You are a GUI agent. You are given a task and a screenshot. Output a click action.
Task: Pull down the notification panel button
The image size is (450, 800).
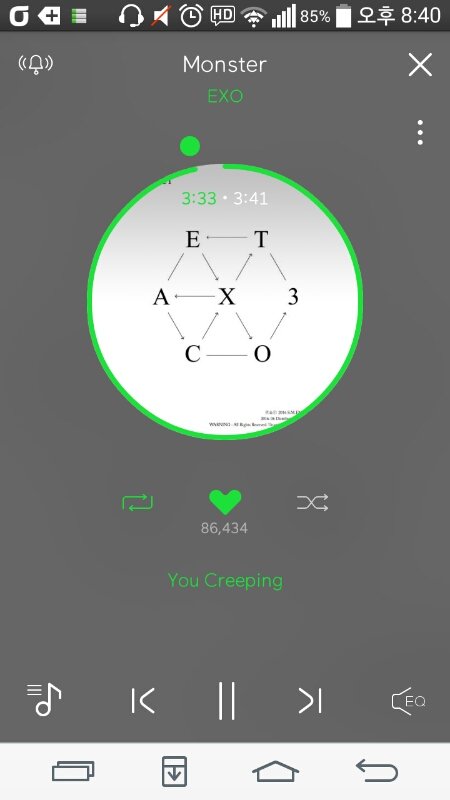pyautogui.click(x=174, y=771)
